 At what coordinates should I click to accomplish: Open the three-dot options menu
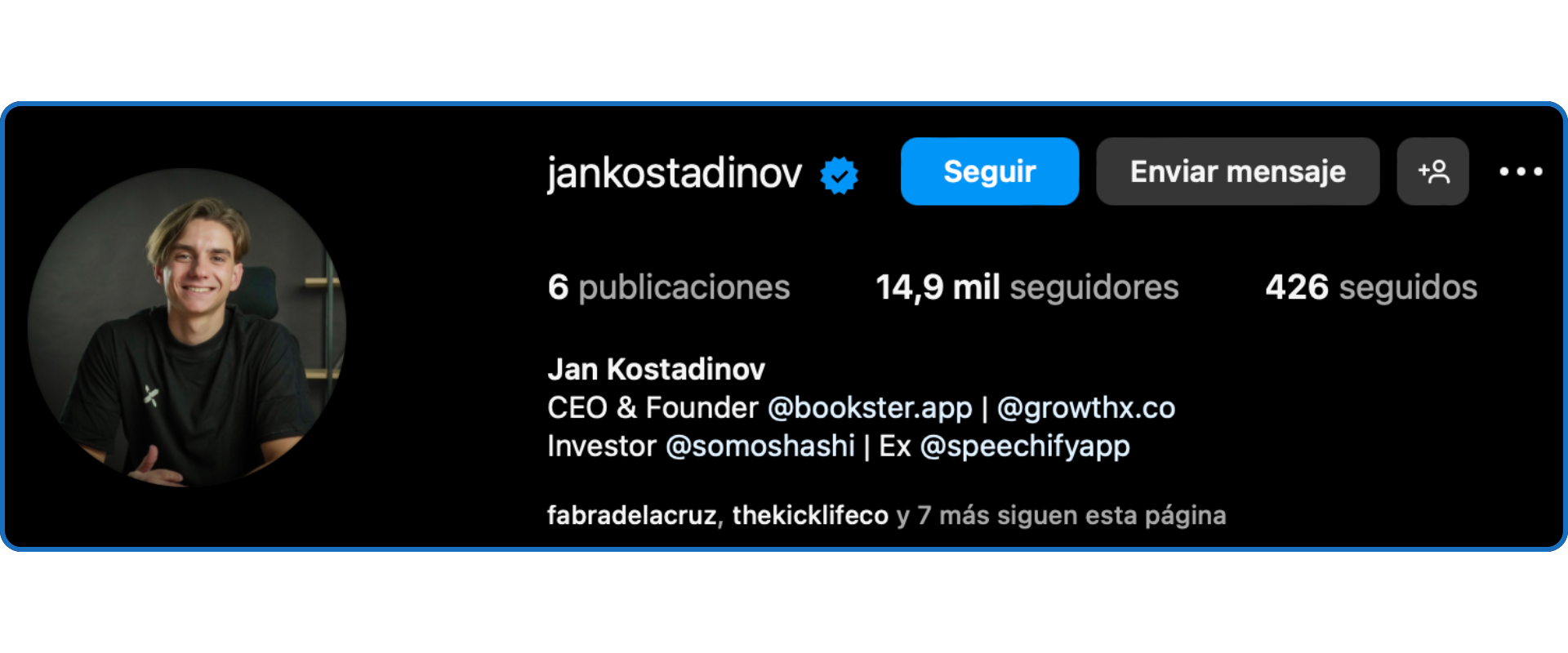click(1520, 171)
